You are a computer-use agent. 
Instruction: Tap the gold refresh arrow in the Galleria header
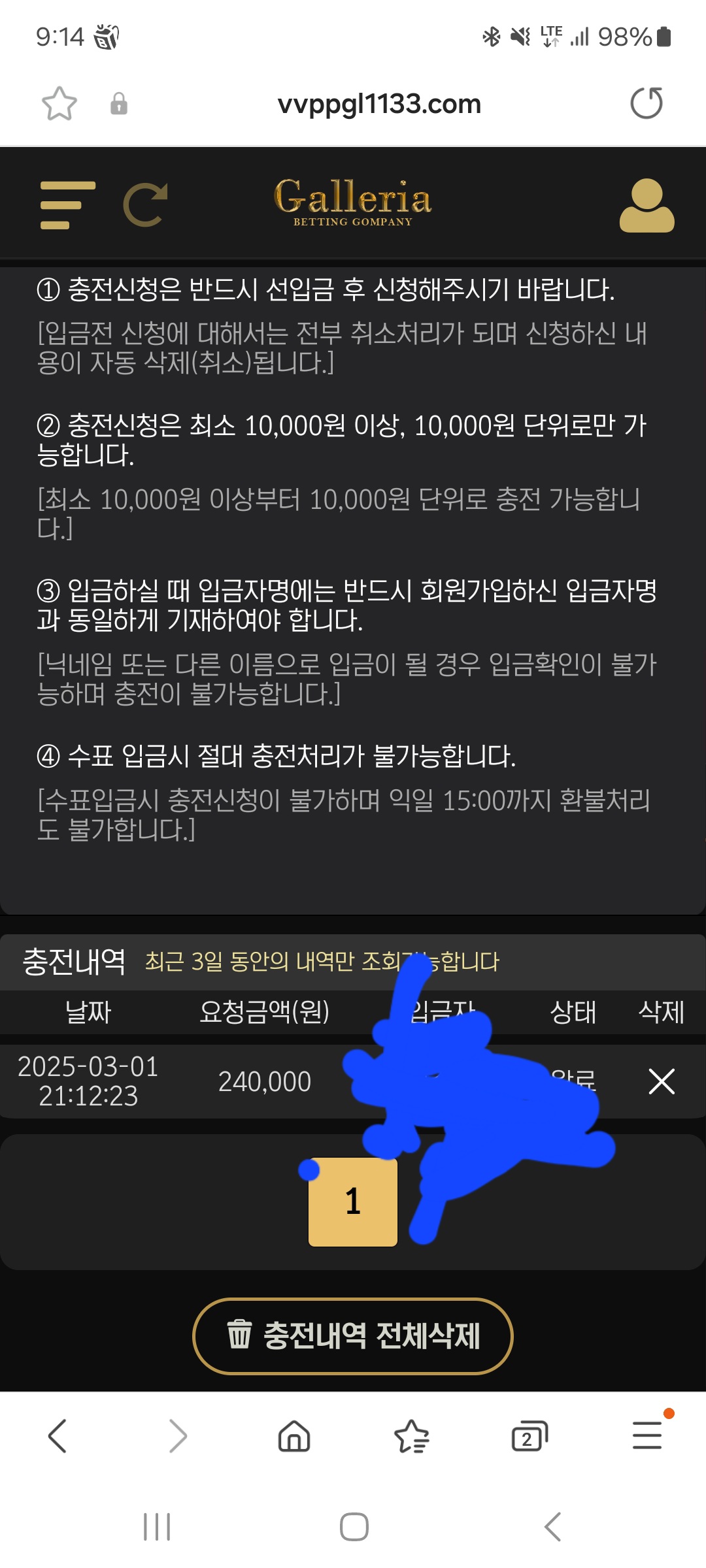(x=145, y=205)
